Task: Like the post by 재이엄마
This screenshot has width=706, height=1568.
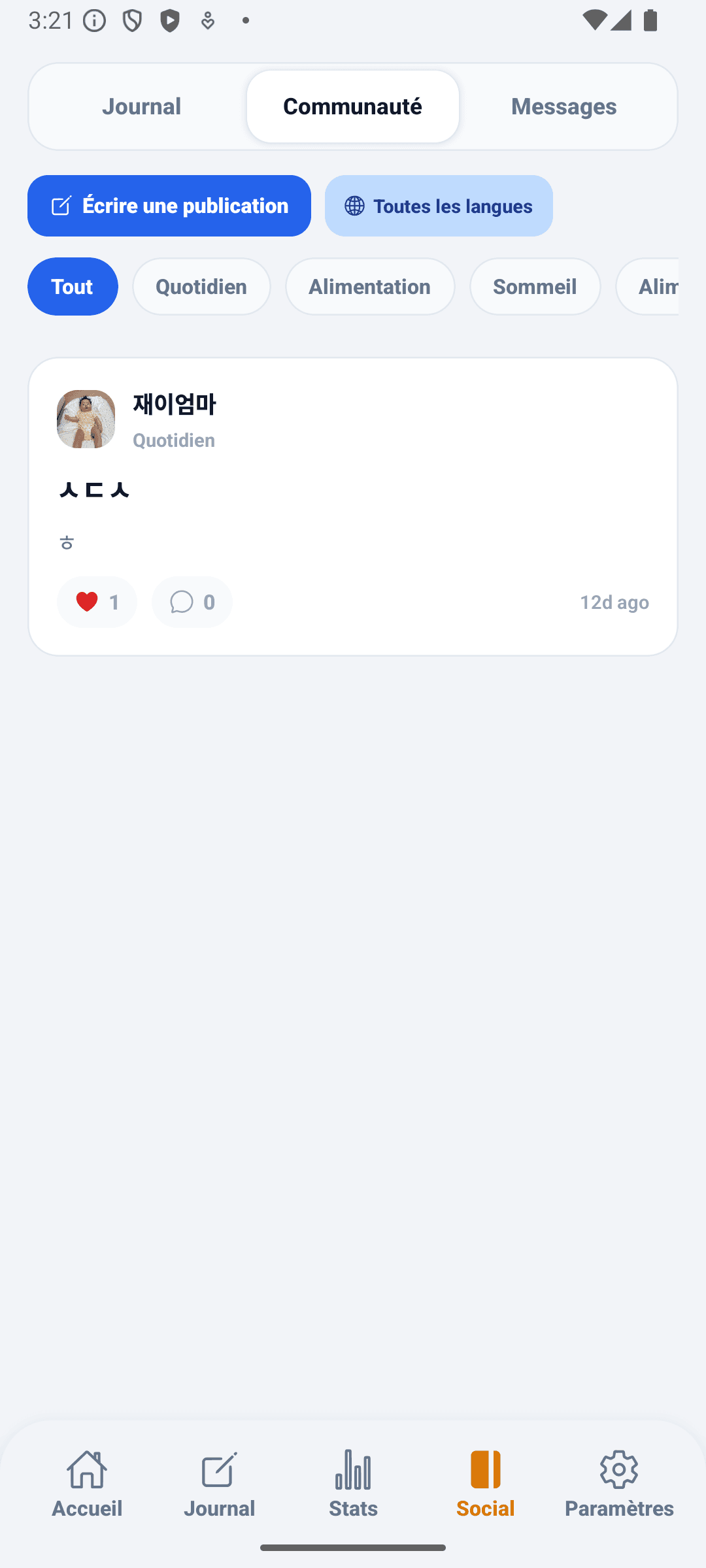Action: pyautogui.click(x=97, y=602)
